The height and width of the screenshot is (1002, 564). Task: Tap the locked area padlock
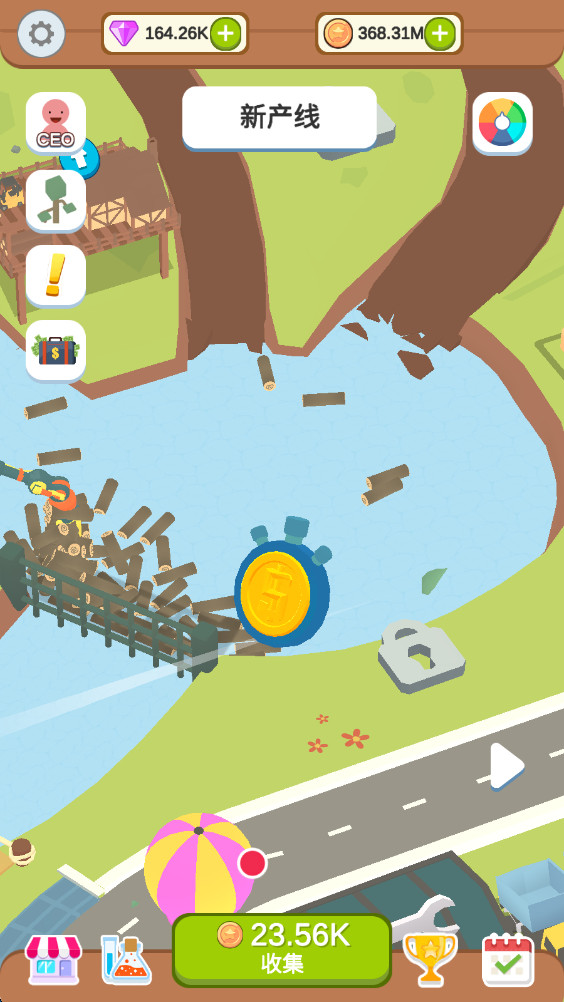pyautogui.click(x=421, y=655)
